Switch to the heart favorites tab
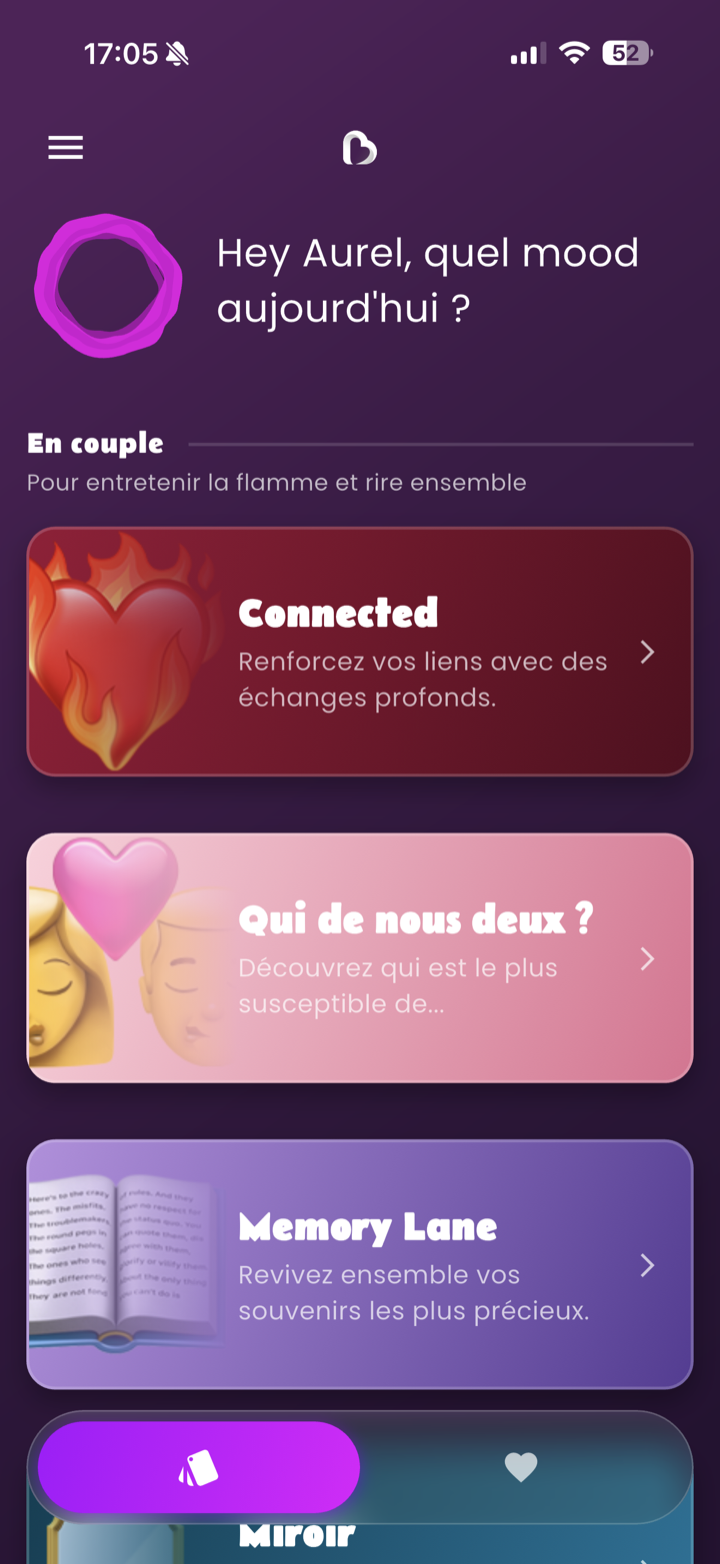Image resolution: width=720 pixels, height=1564 pixels. pos(520,1467)
